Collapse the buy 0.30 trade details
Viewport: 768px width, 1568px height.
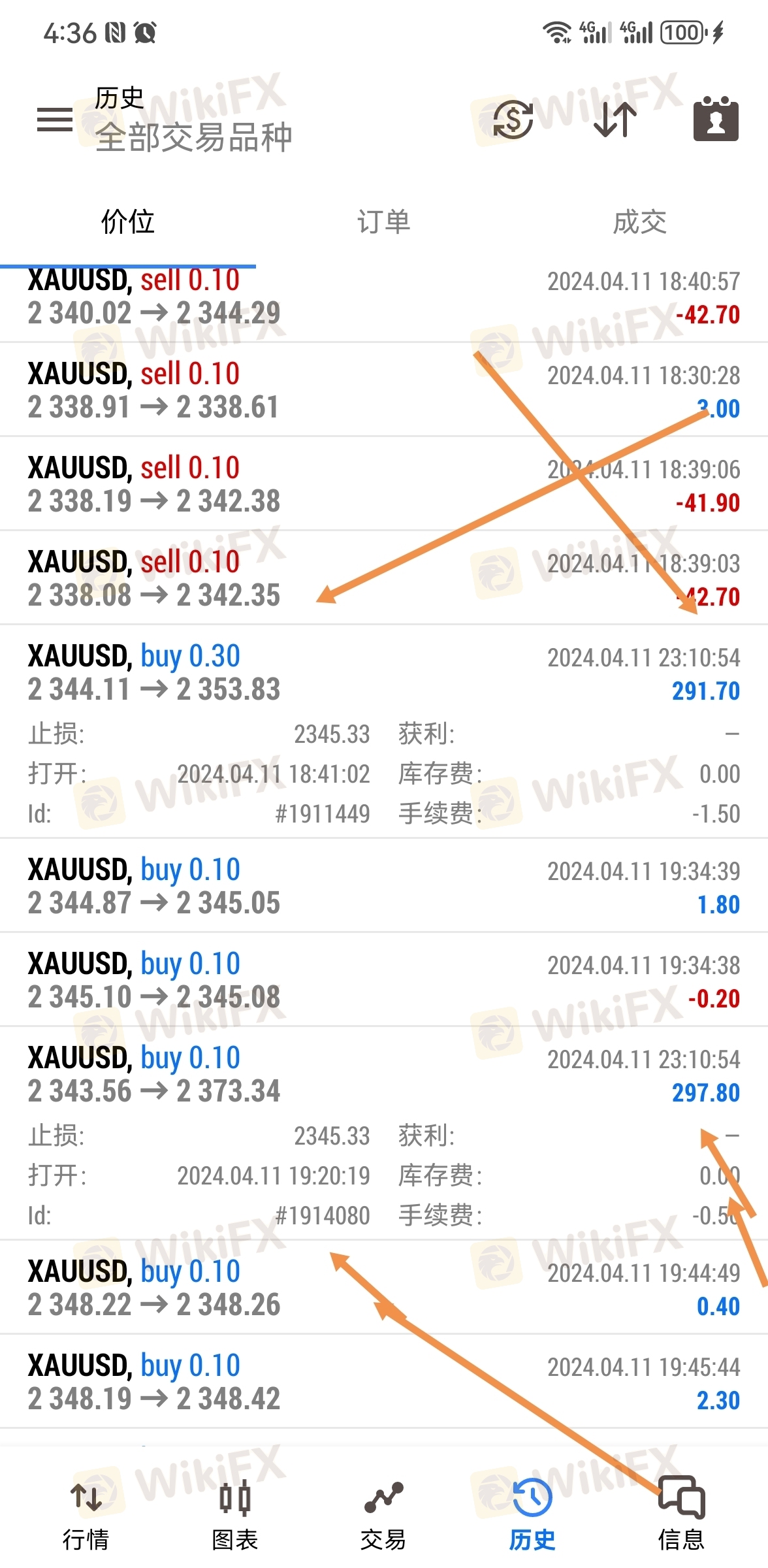[x=383, y=673]
